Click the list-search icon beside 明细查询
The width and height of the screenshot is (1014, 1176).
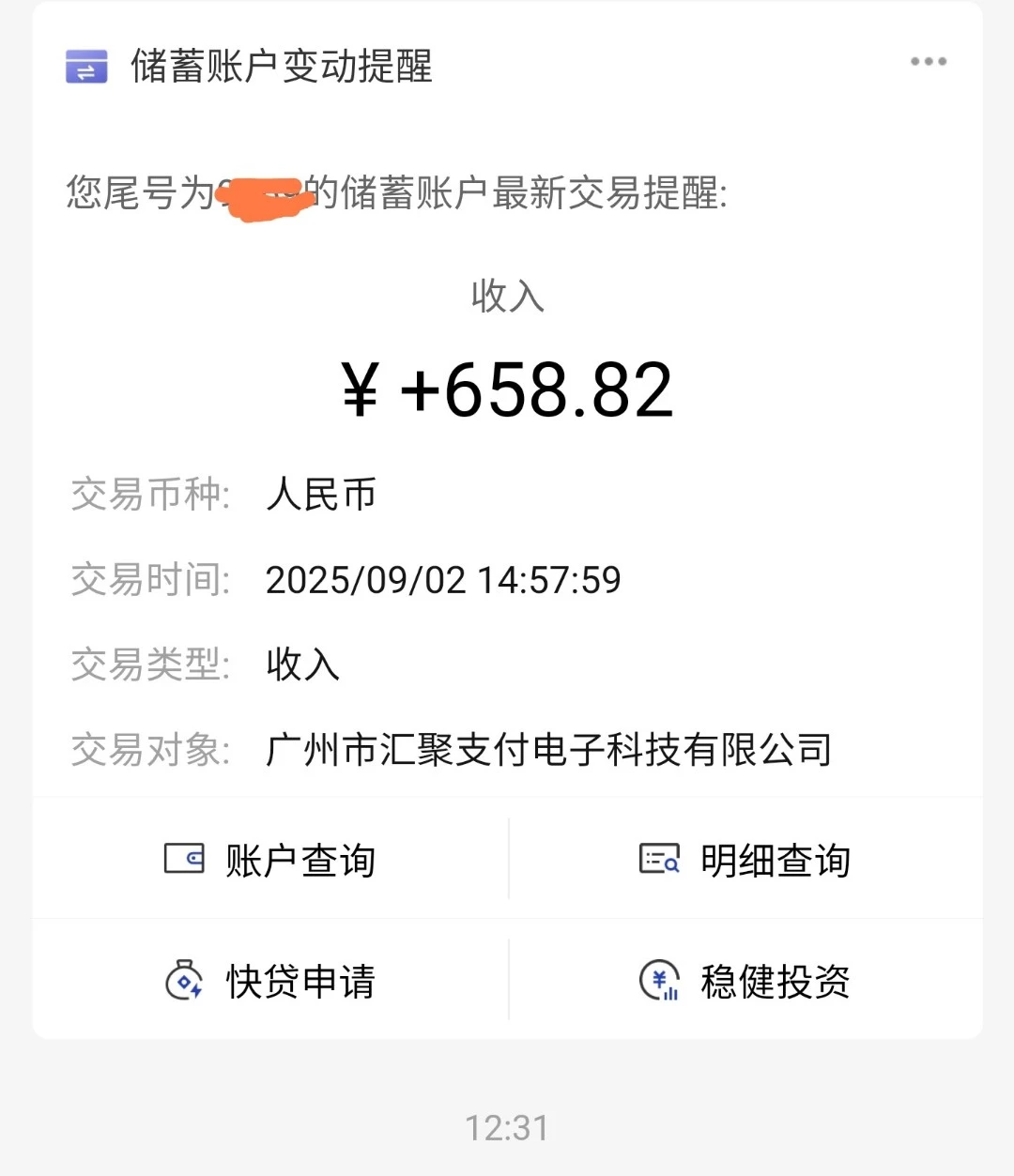coord(658,859)
